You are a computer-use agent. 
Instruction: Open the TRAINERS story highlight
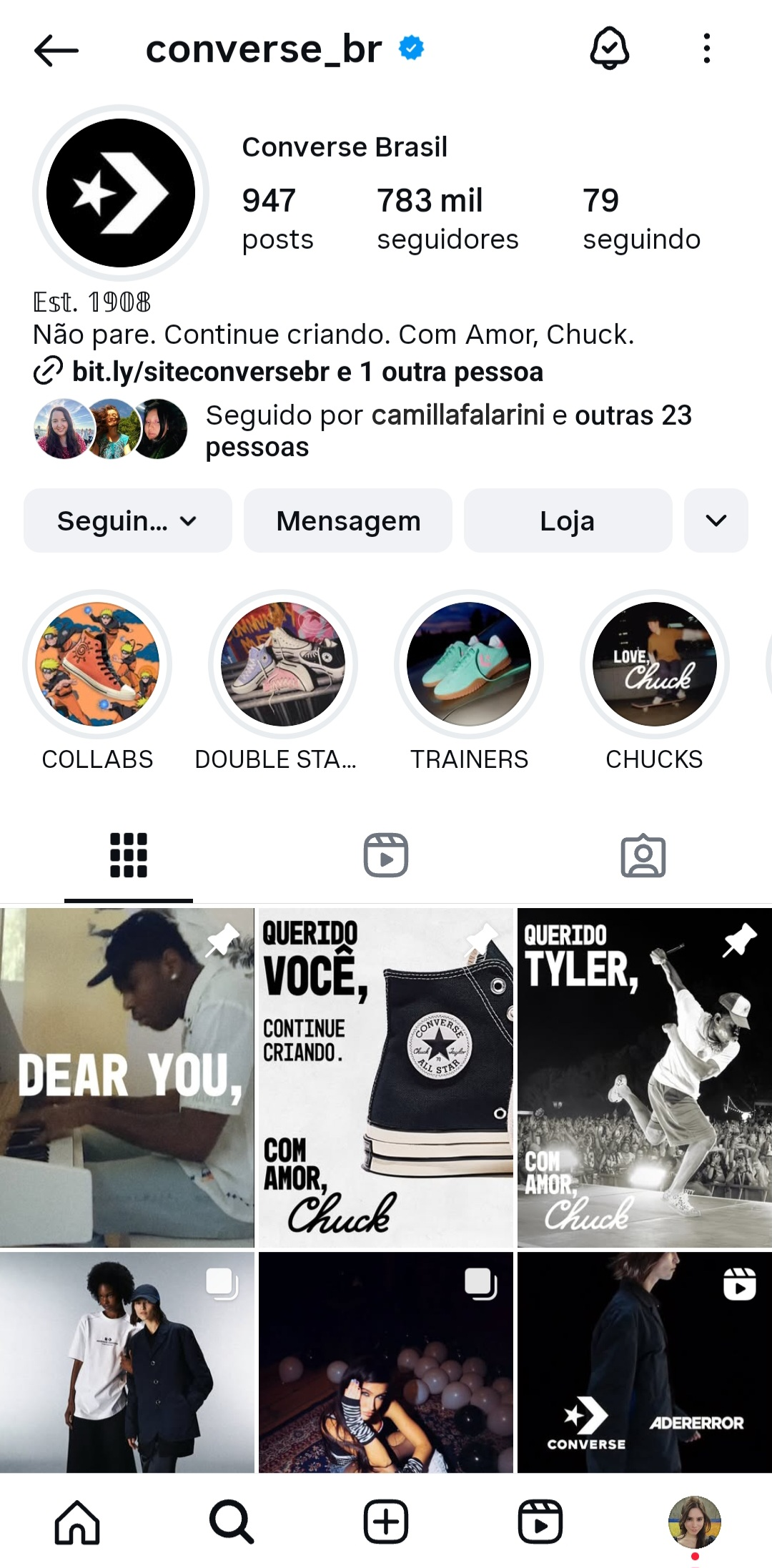[x=469, y=664]
